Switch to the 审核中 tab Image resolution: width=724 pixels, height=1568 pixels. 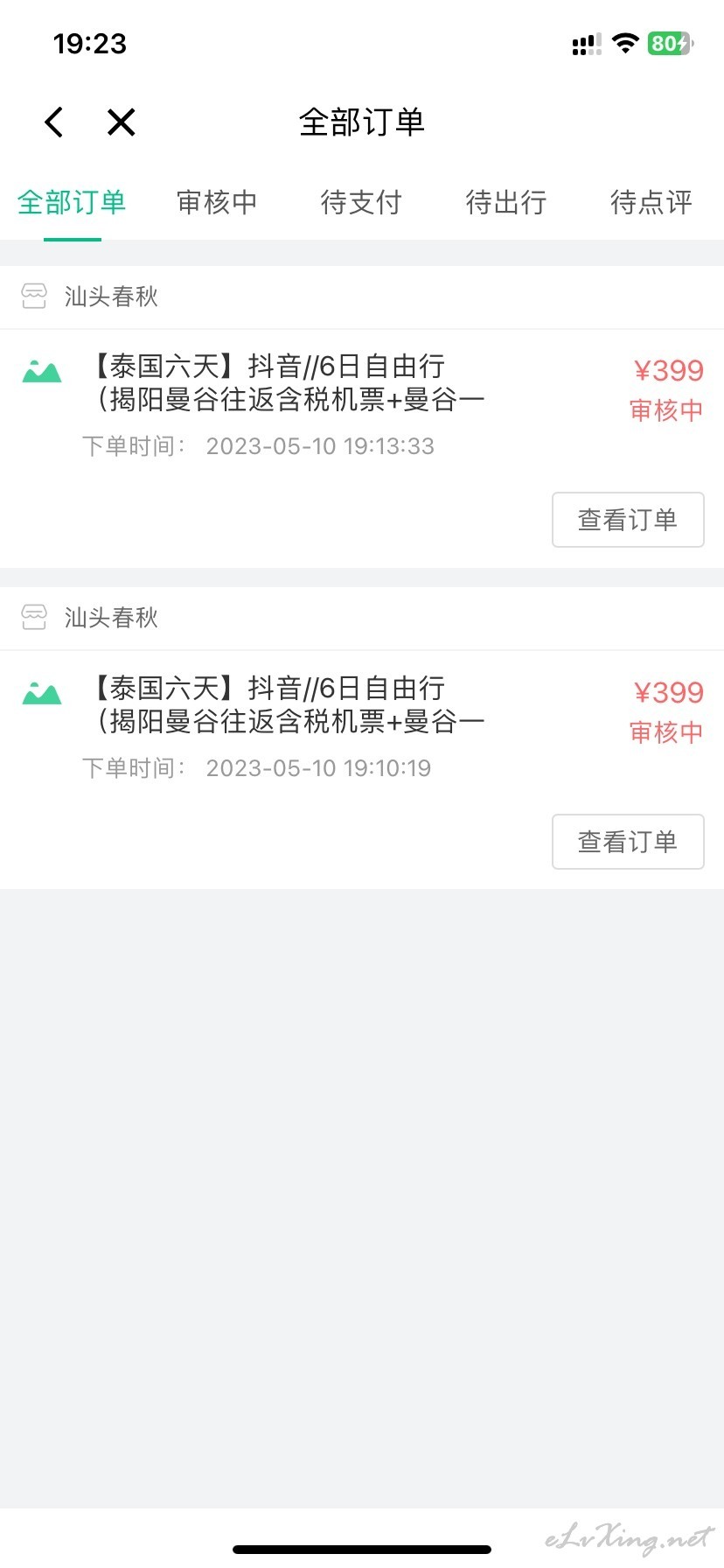pyautogui.click(x=217, y=203)
